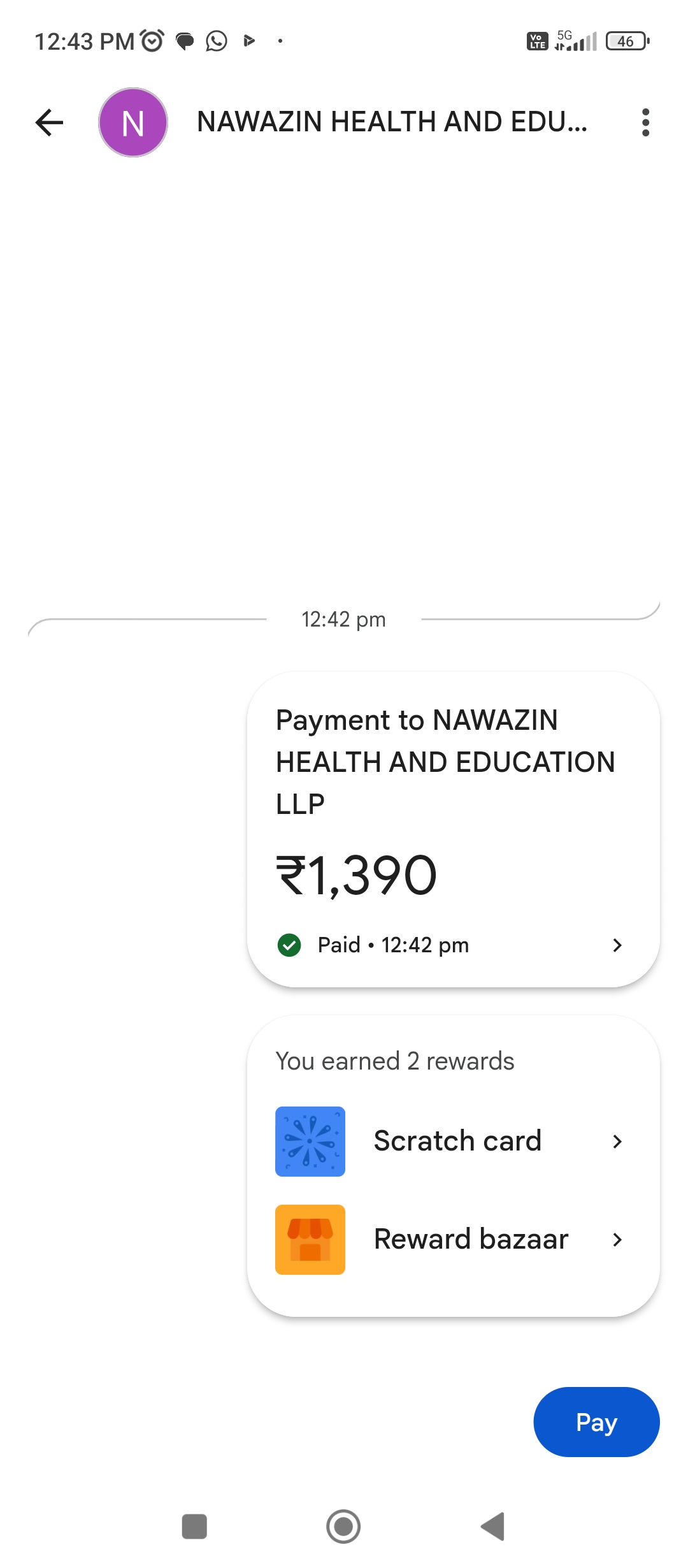
Task: Open NAWAZIN profile avatar
Action: 133,122
